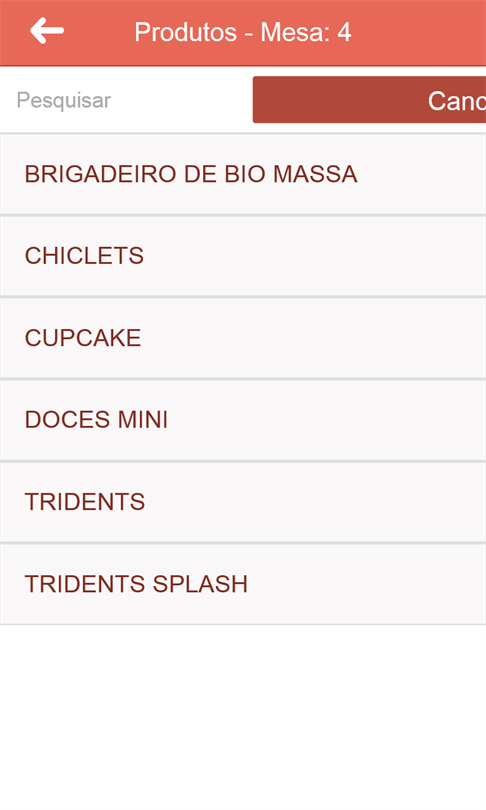
Task: Select DOCES MINI from the list
Action: [x=243, y=420]
